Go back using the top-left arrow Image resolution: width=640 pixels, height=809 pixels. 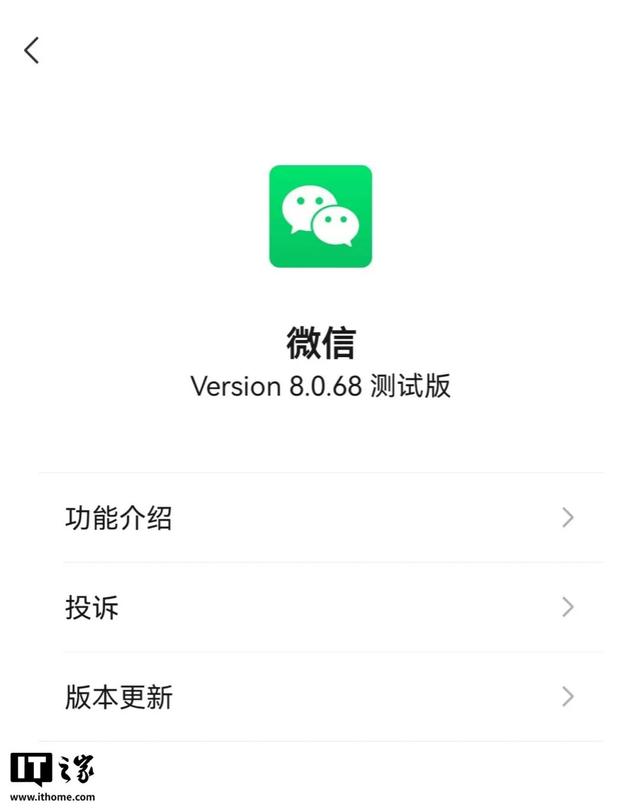[x=32, y=50]
